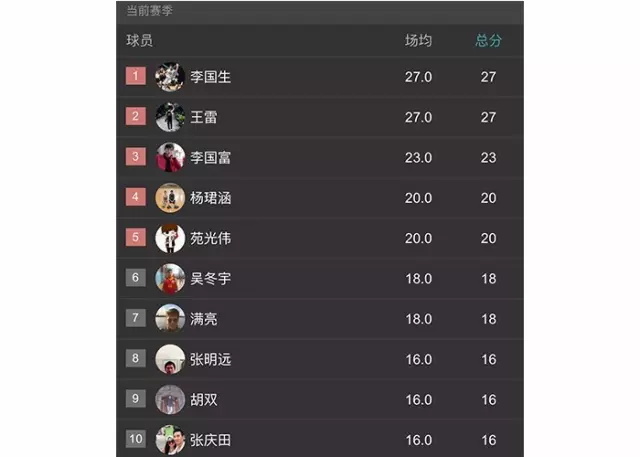
Task: Select 杨珺涵 in the ranking list
Action: (x=210, y=198)
